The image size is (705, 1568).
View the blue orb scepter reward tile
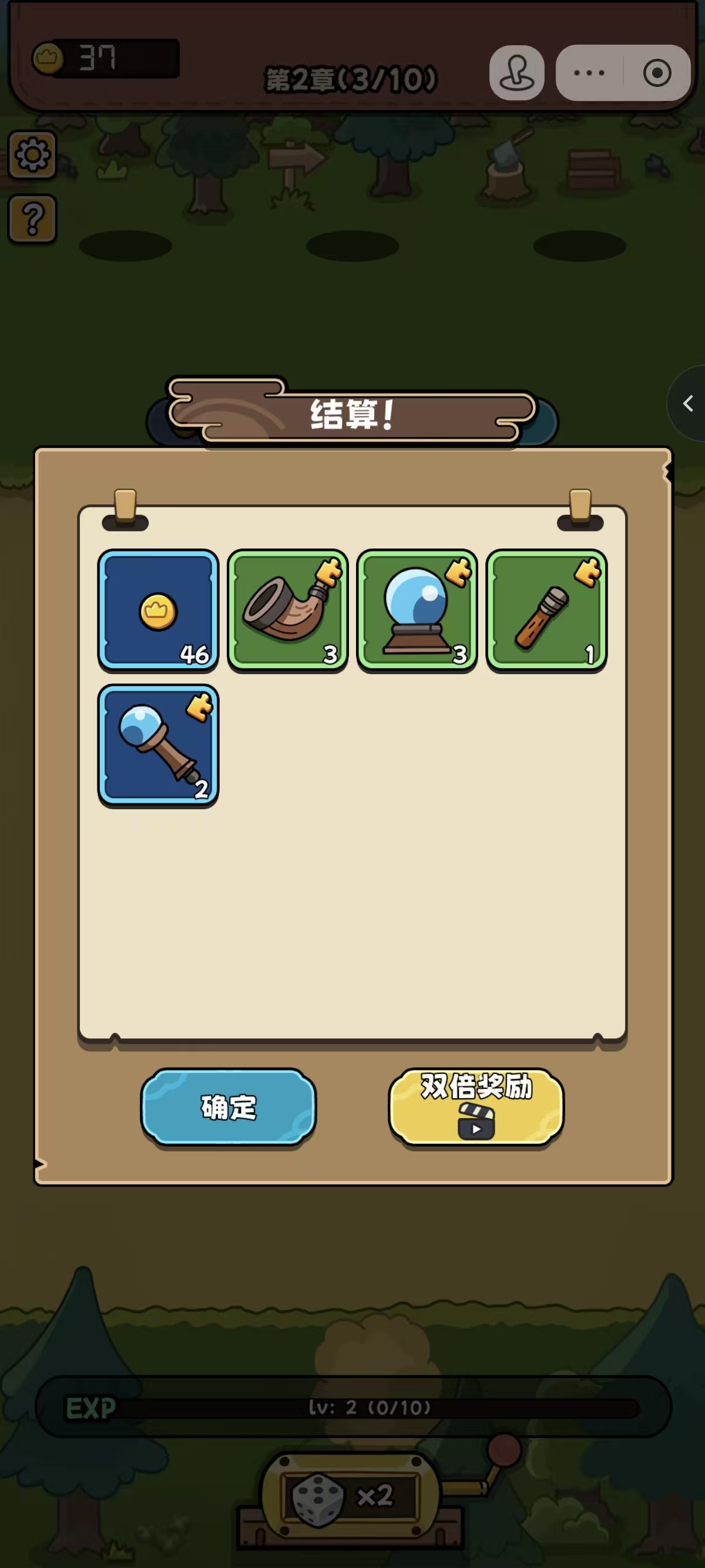click(x=158, y=746)
